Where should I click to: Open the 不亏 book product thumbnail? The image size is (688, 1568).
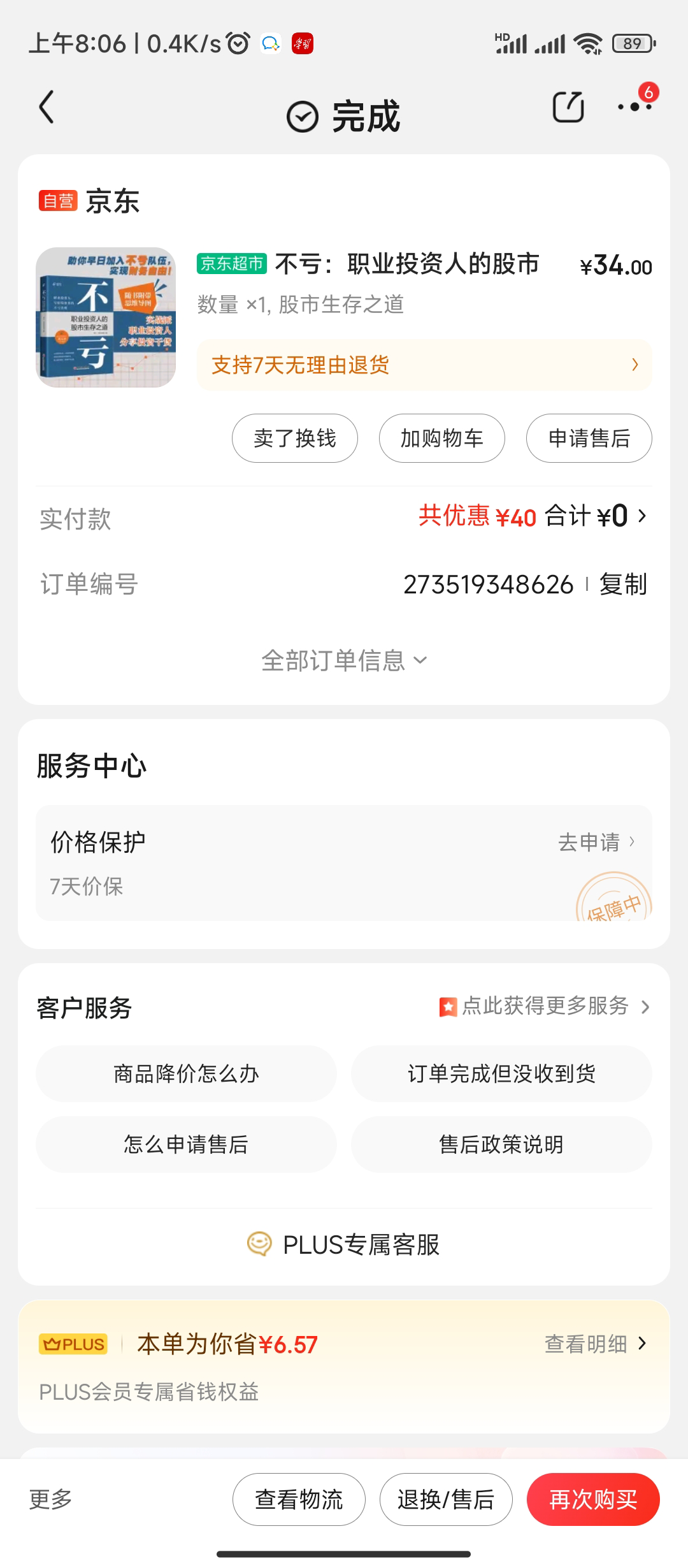tap(106, 317)
